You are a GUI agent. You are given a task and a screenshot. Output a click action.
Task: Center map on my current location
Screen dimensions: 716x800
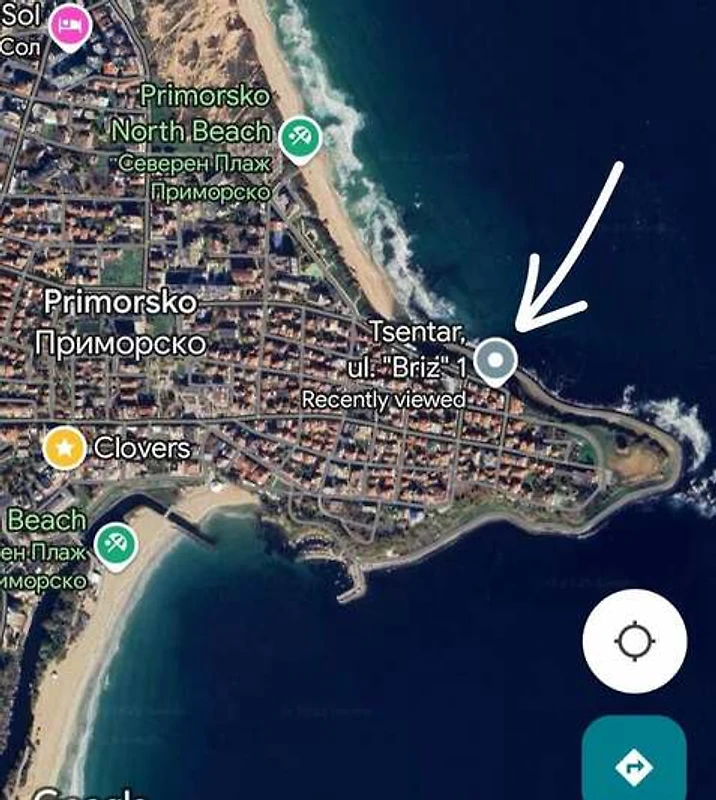634,641
